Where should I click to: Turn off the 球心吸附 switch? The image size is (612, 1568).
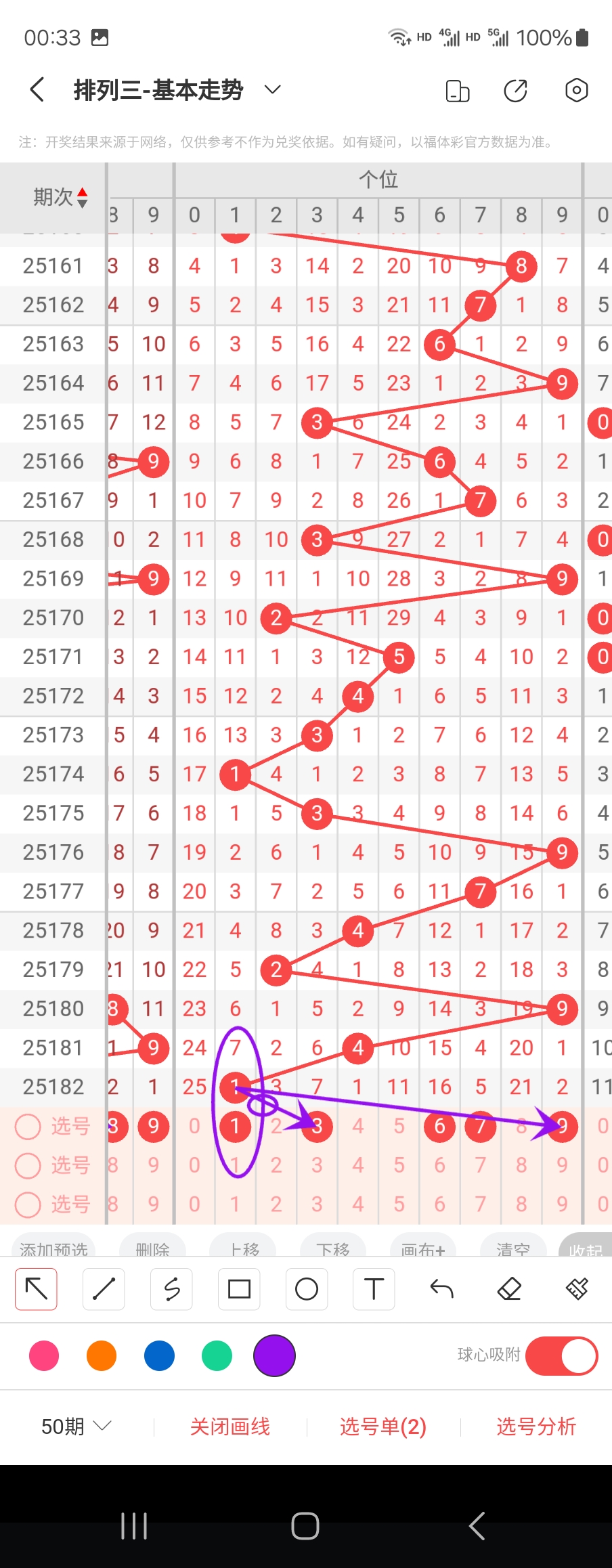[x=561, y=1355]
